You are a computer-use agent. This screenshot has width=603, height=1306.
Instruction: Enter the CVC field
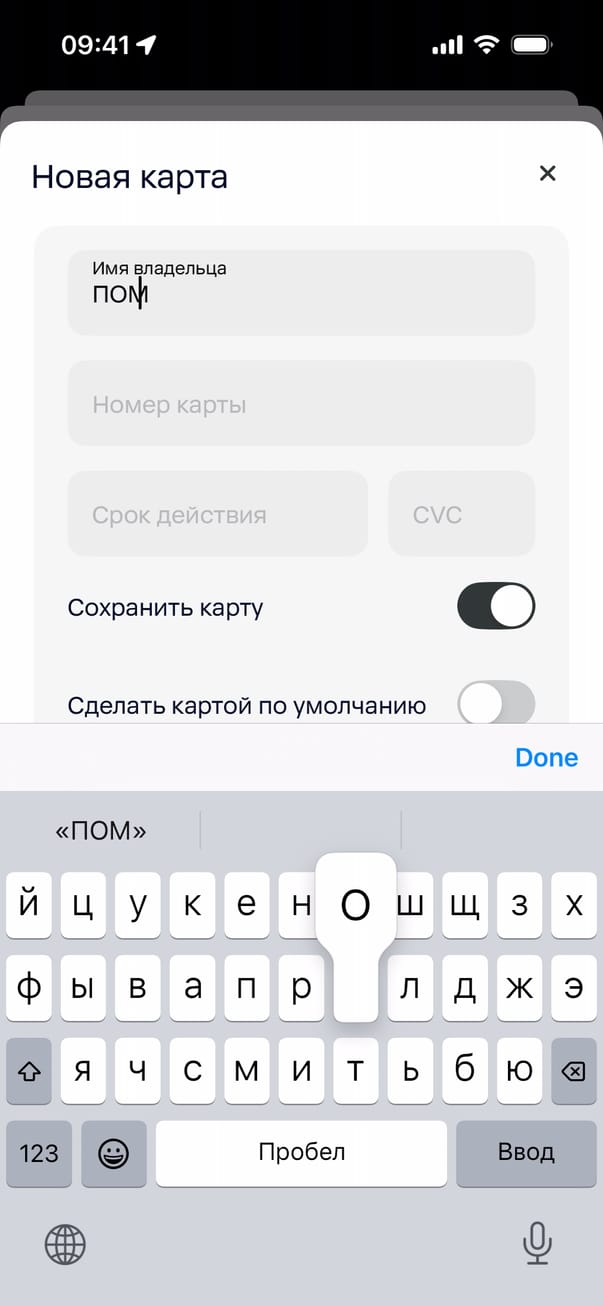(x=461, y=514)
